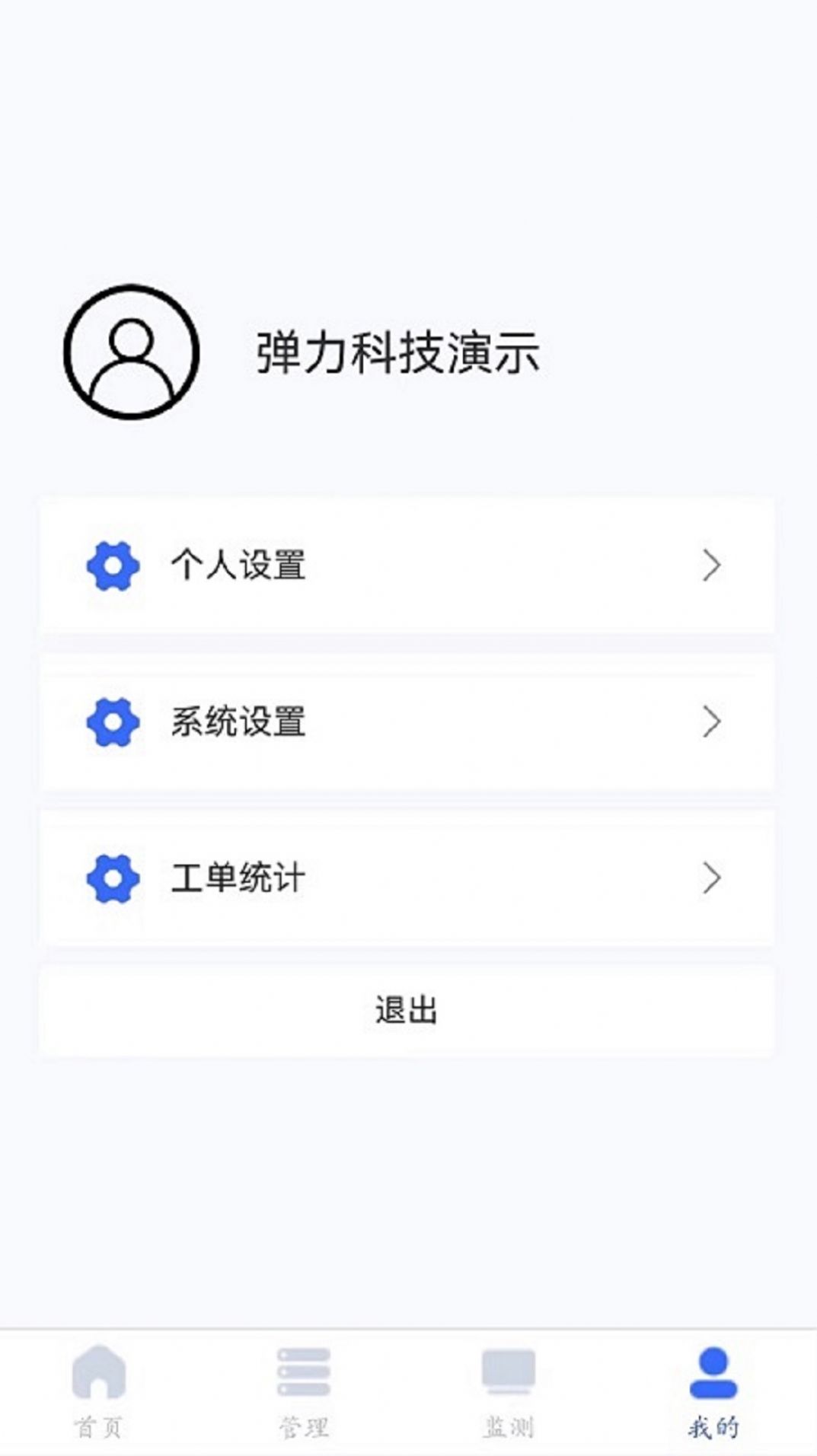The image size is (817, 1456).
Task: Select the gear icon beside 个人设置
Action: coord(113,565)
